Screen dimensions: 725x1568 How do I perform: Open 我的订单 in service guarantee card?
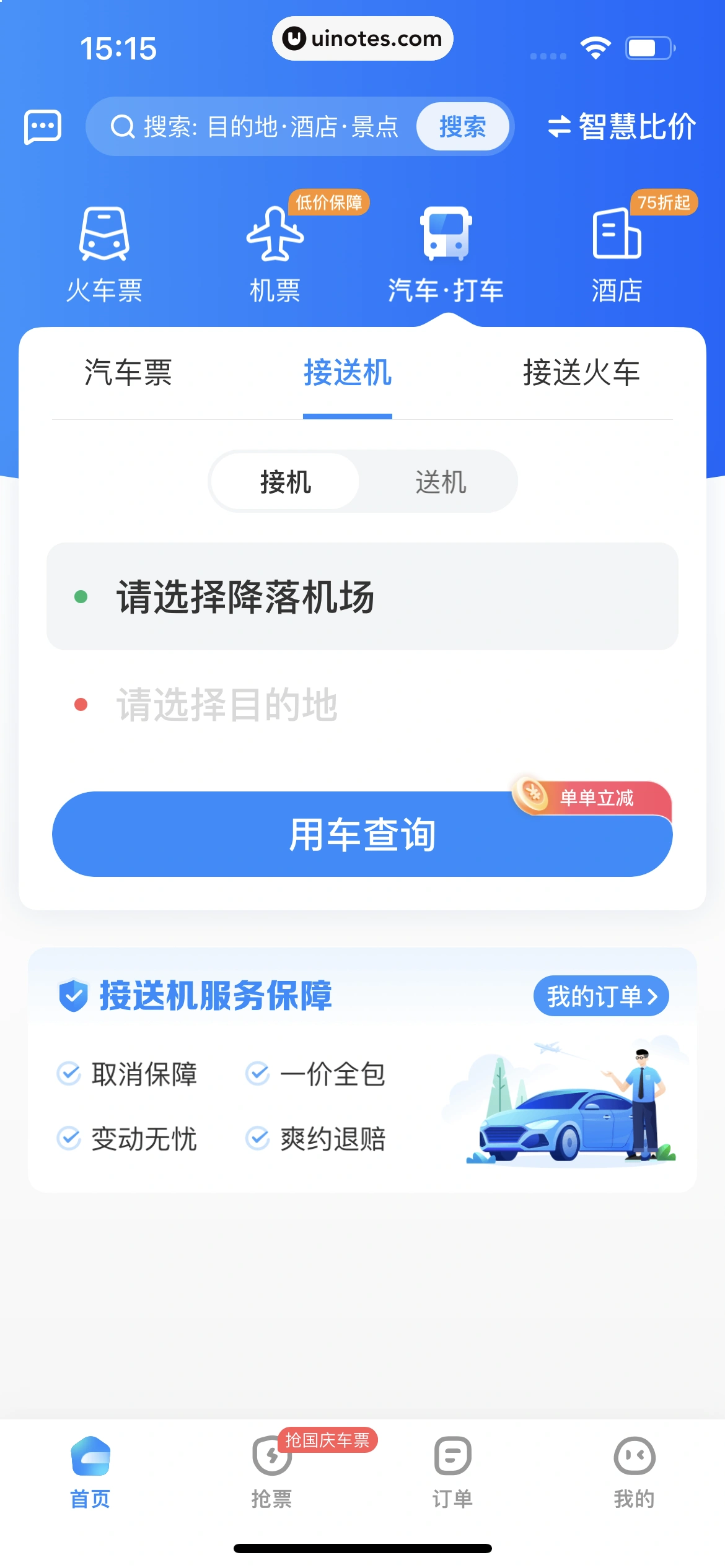[x=600, y=996]
